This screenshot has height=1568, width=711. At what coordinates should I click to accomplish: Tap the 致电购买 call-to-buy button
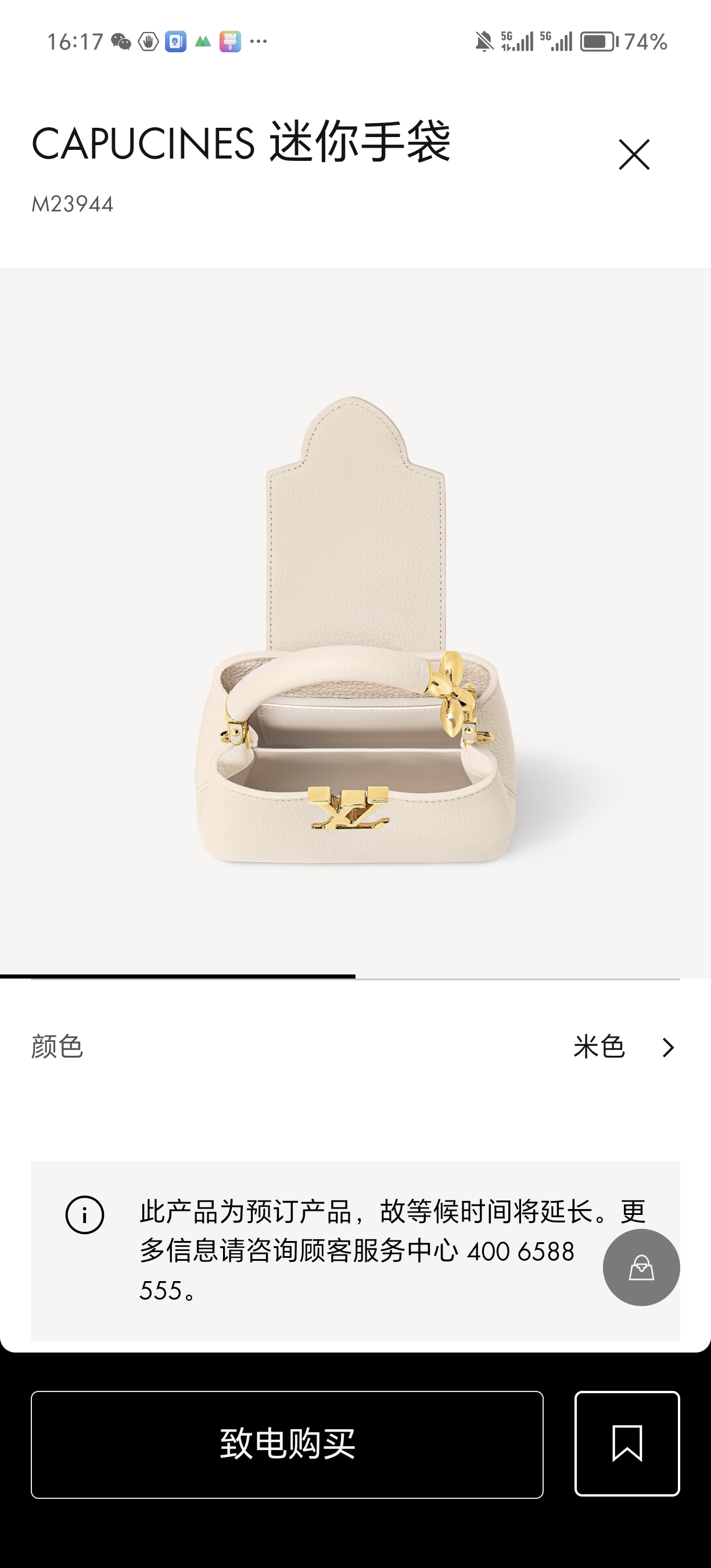tap(287, 1444)
